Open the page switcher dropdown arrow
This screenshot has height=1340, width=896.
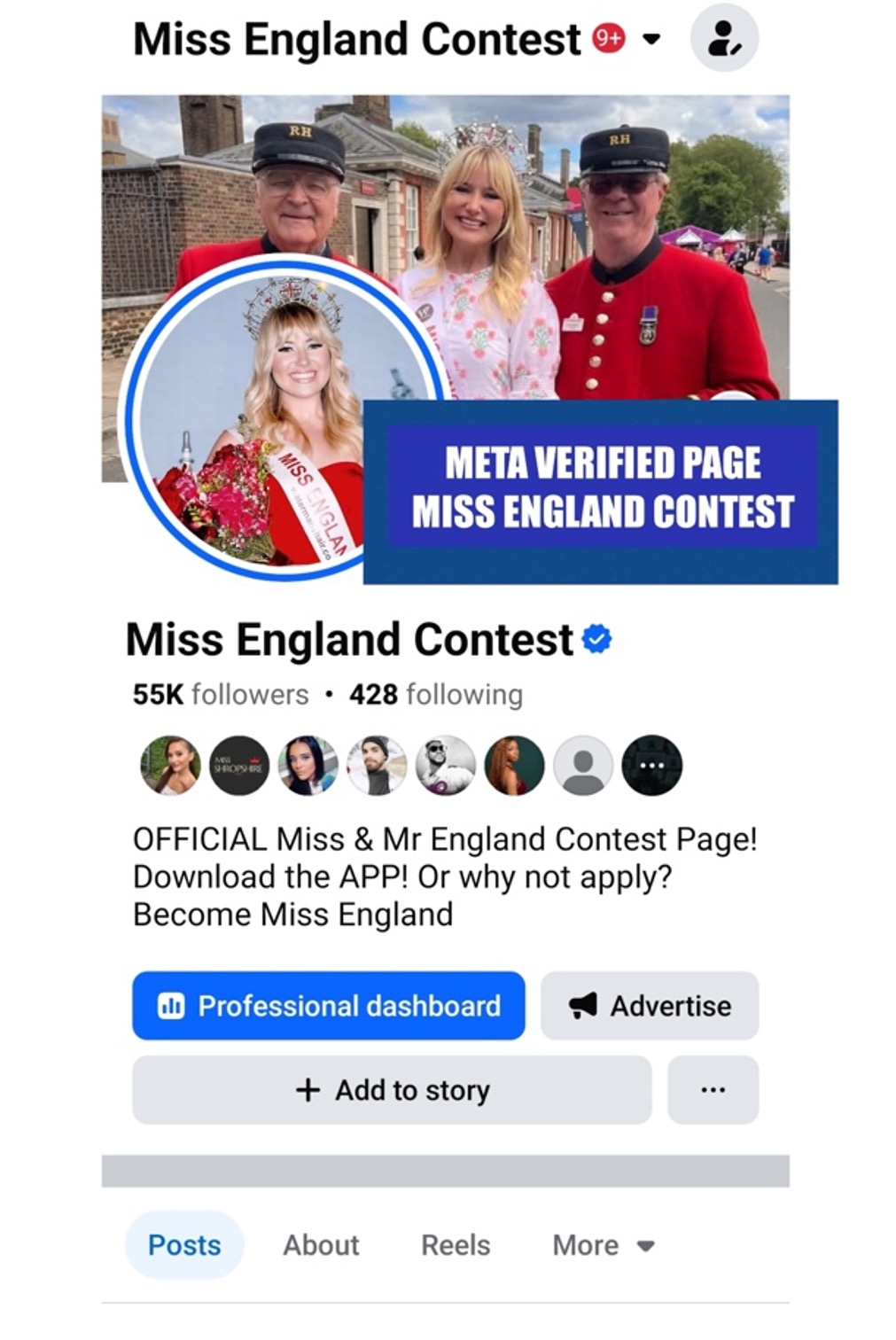click(651, 39)
